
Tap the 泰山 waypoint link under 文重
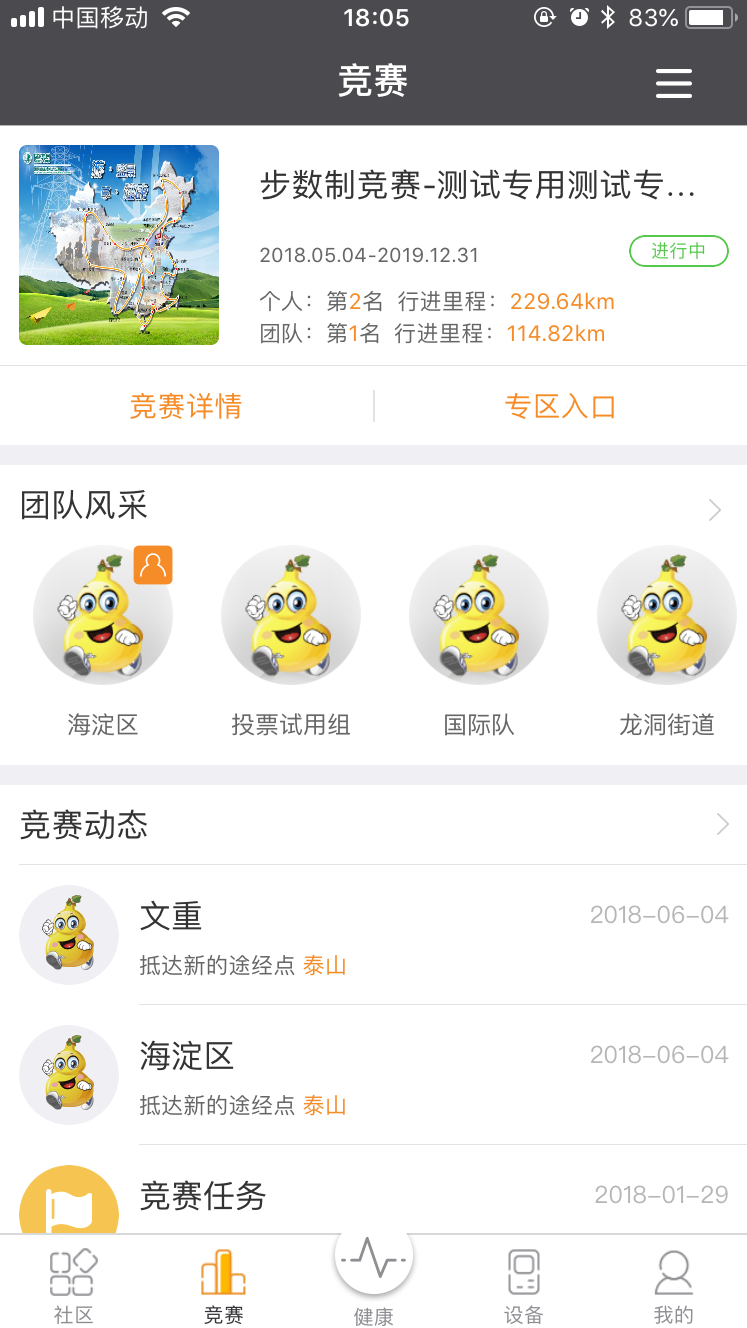(x=324, y=966)
